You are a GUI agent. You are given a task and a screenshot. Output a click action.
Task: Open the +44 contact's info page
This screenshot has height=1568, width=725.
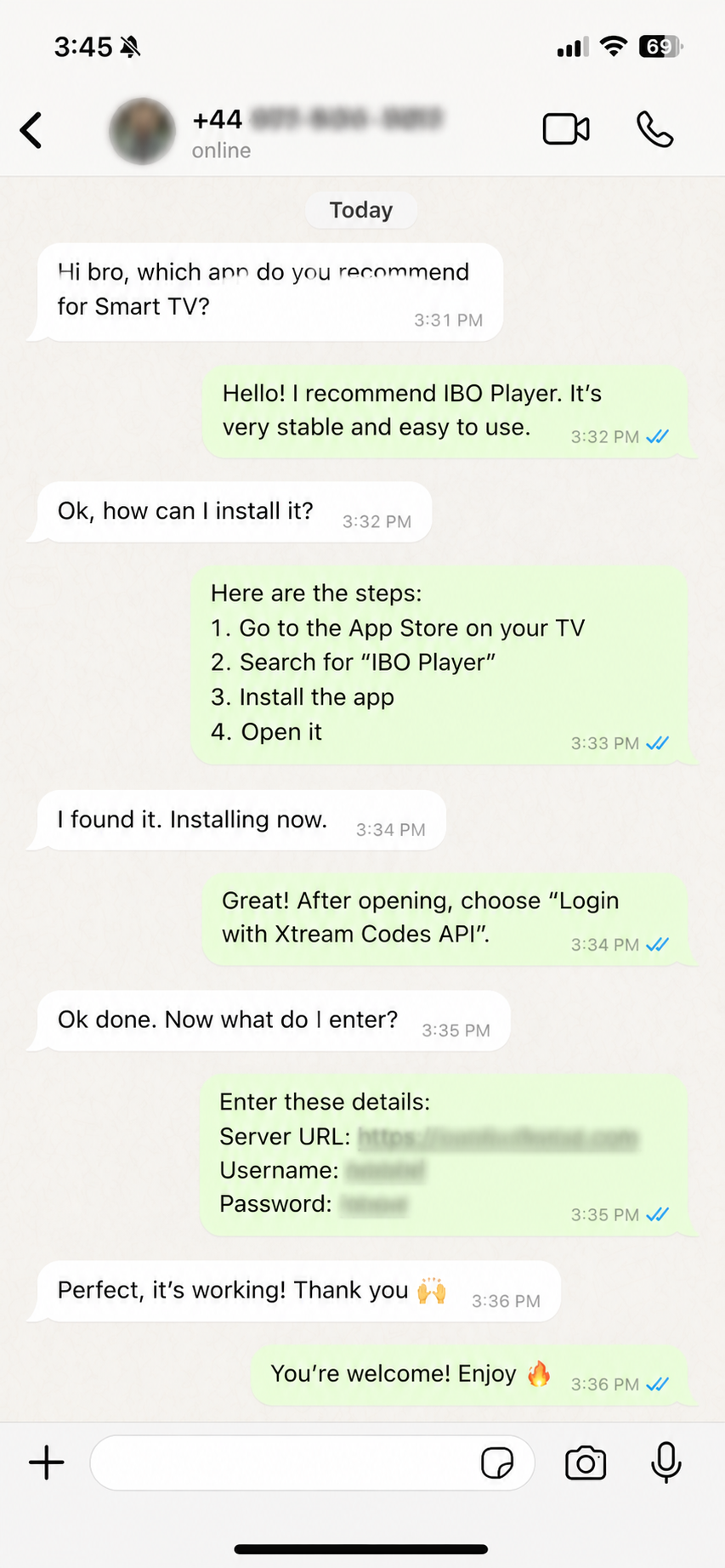coord(318,130)
